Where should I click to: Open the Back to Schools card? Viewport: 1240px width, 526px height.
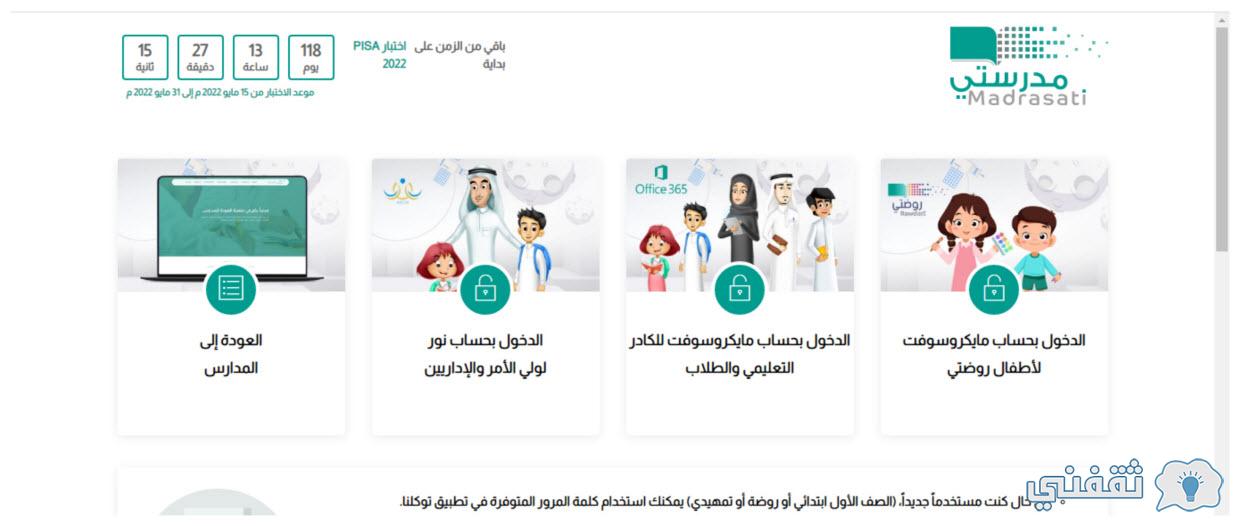pyautogui.click(x=231, y=354)
